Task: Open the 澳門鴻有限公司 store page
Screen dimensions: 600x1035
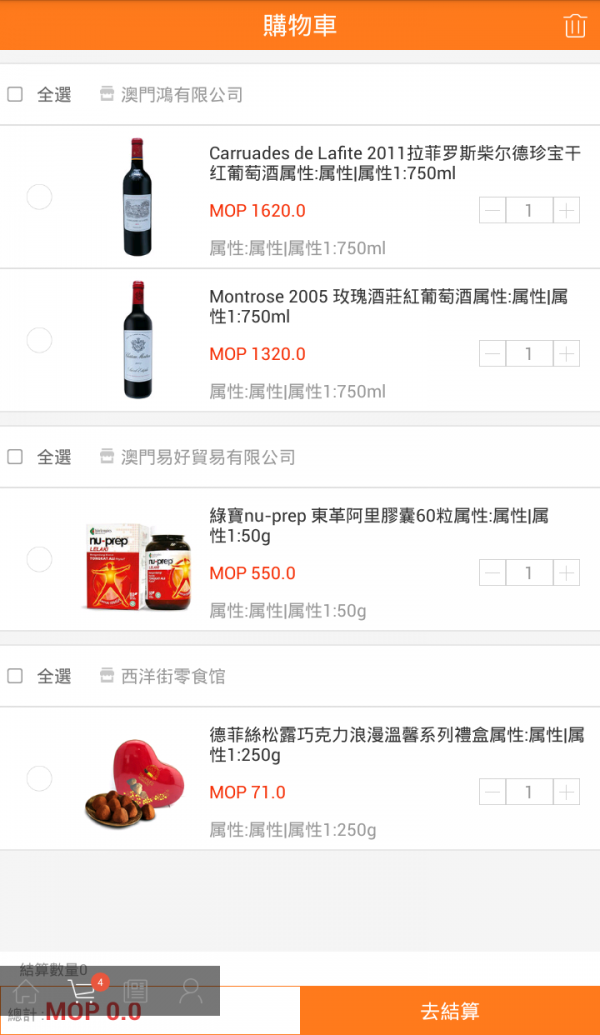Action: [181, 95]
